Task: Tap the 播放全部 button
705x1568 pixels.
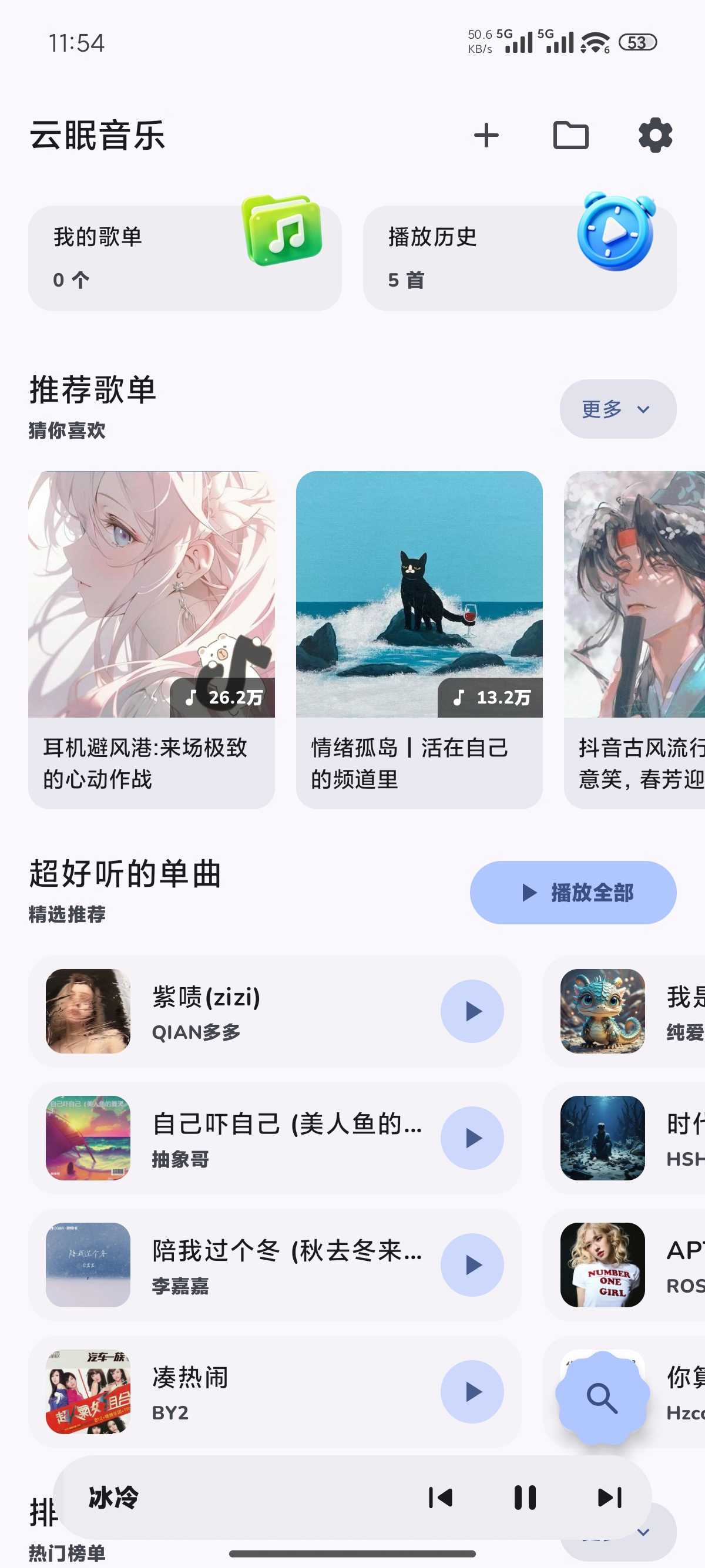Action: [x=573, y=892]
